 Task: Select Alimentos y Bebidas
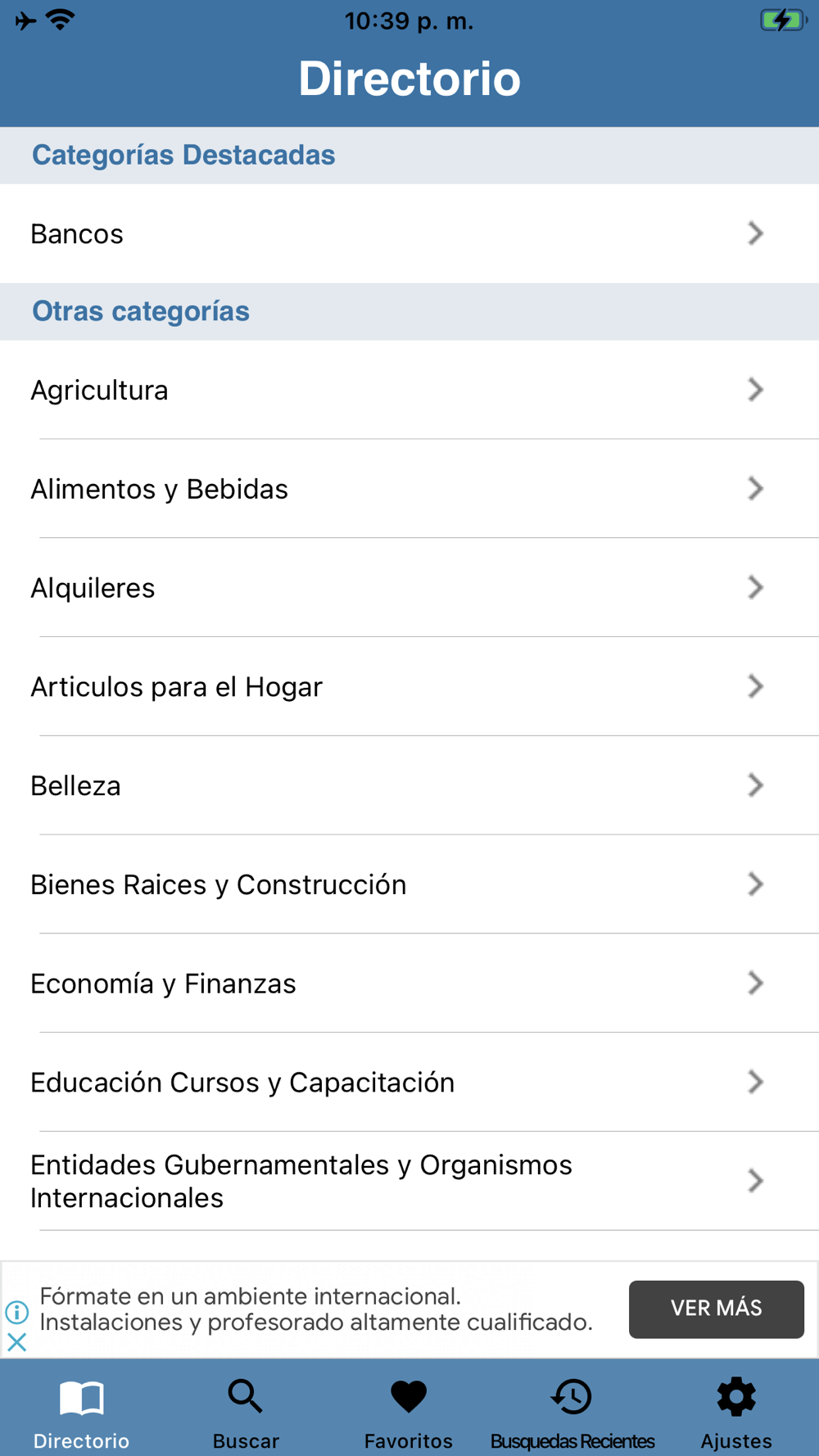409,489
